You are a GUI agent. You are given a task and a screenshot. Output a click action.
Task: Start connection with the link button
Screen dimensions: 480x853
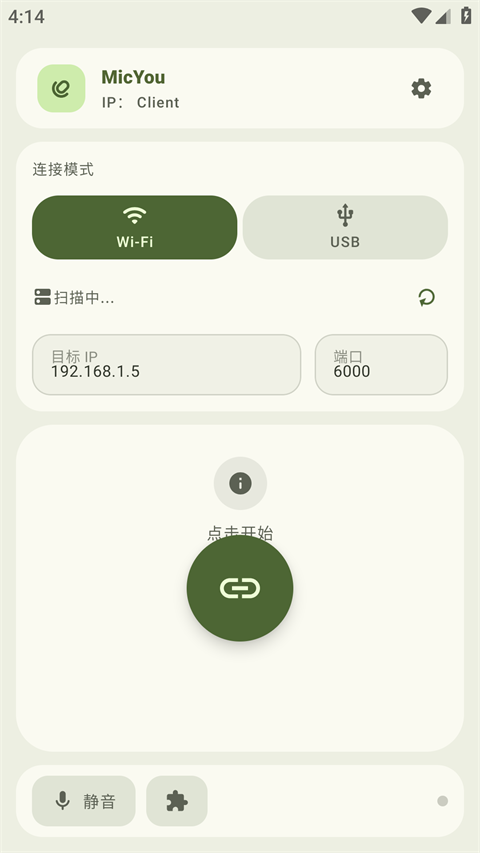(240, 588)
